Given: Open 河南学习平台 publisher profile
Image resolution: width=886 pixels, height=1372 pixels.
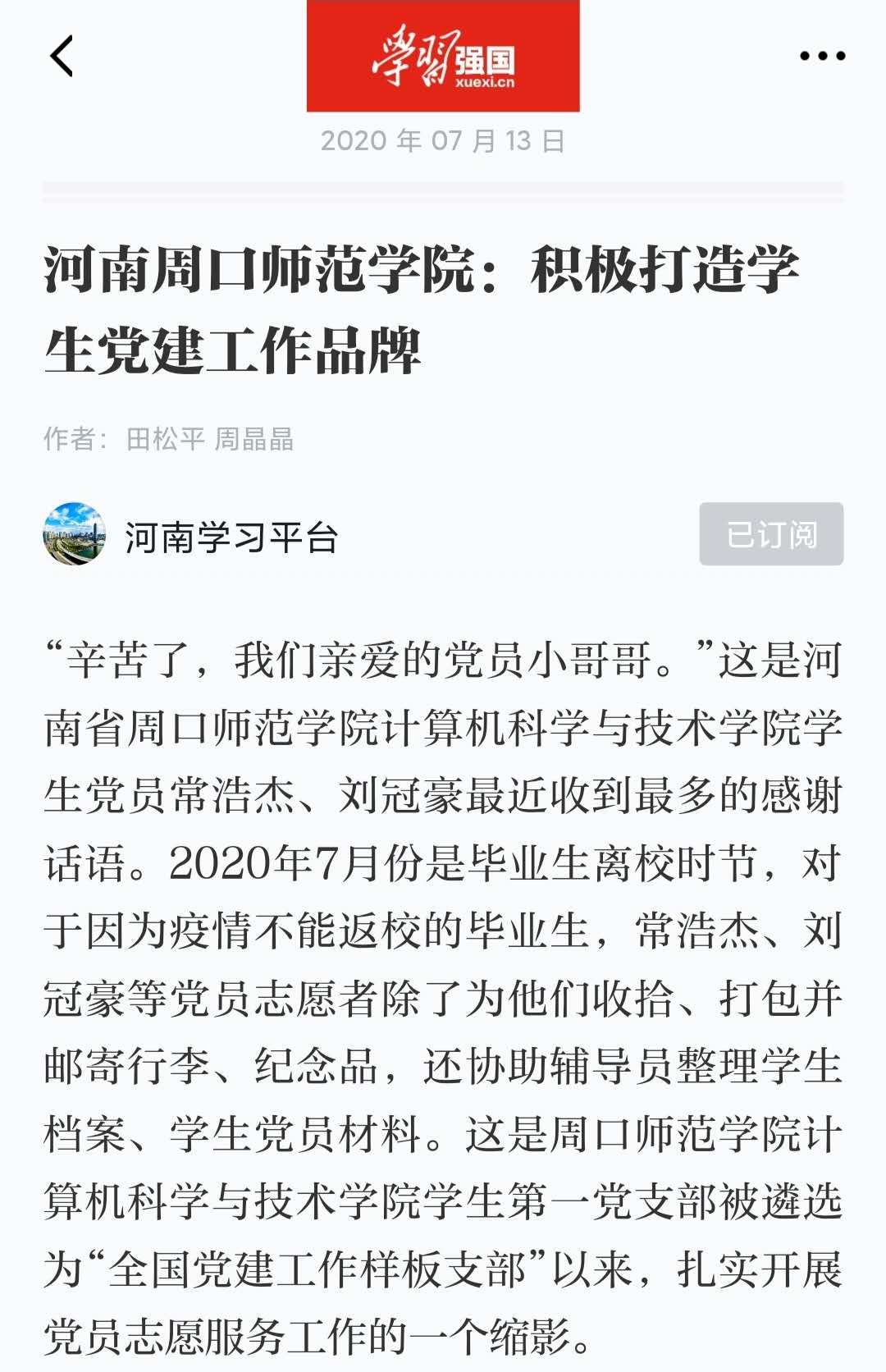Looking at the screenshot, I should point(231,537).
